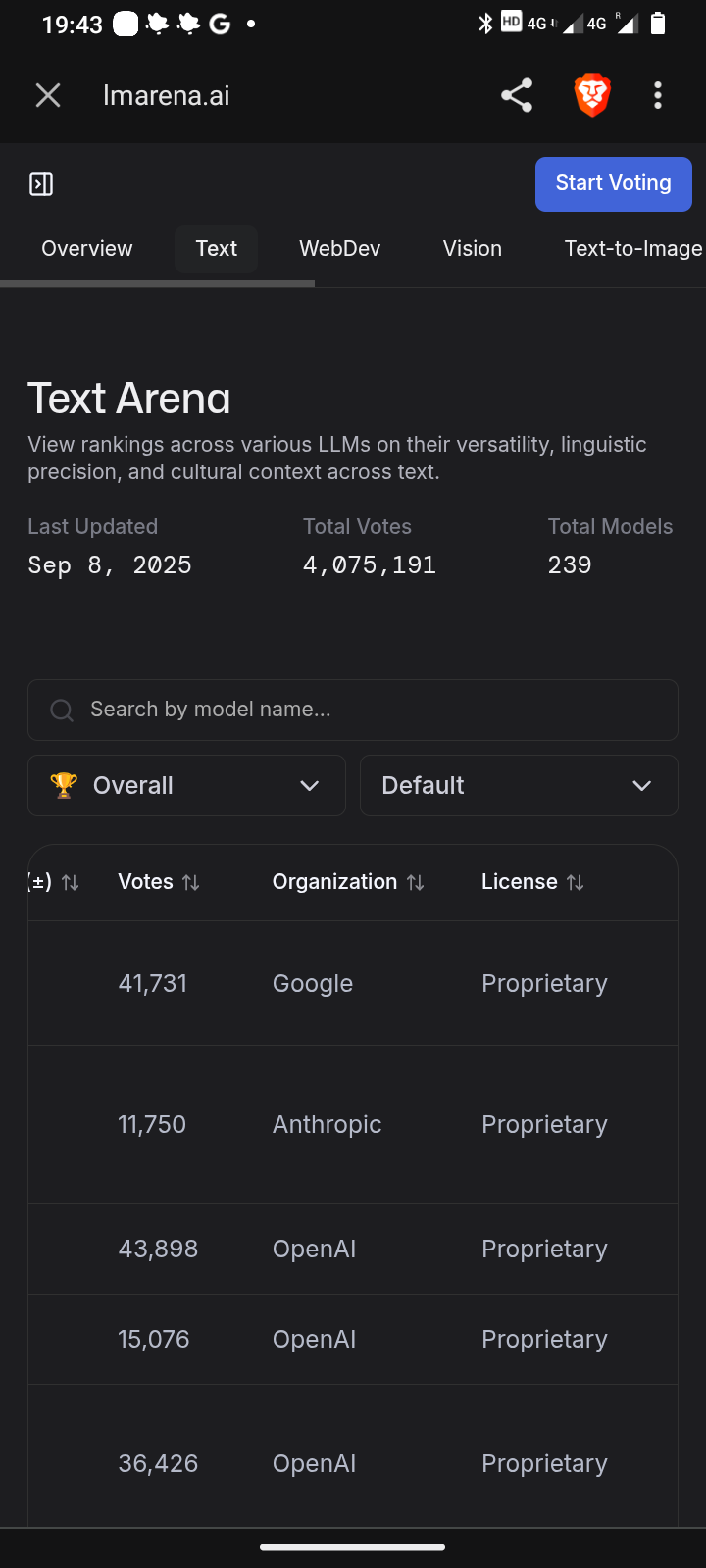Open the browser overflow menu
The image size is (706, 1568).
coord(658,95)
